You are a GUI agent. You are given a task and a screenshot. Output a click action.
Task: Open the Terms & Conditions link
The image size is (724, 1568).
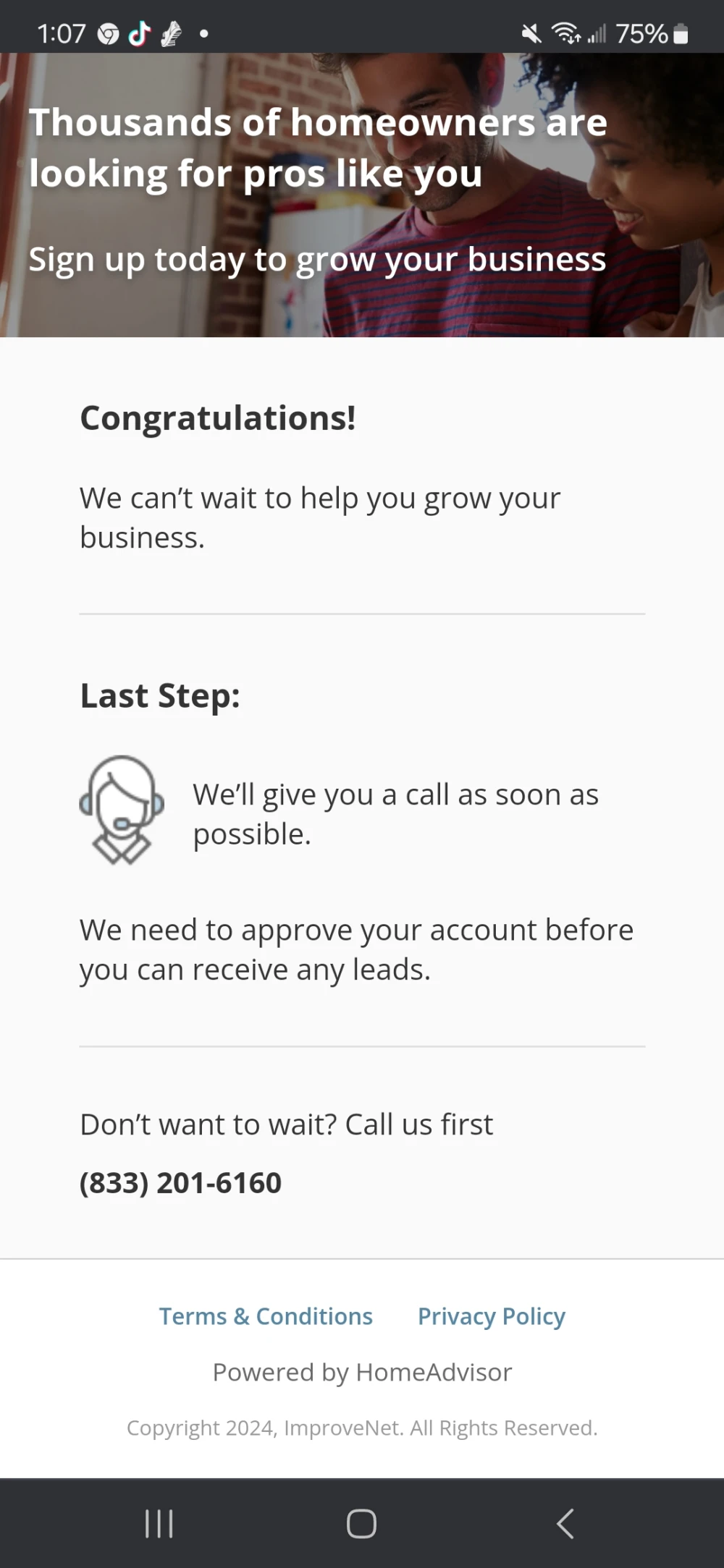pos(266,1316)
